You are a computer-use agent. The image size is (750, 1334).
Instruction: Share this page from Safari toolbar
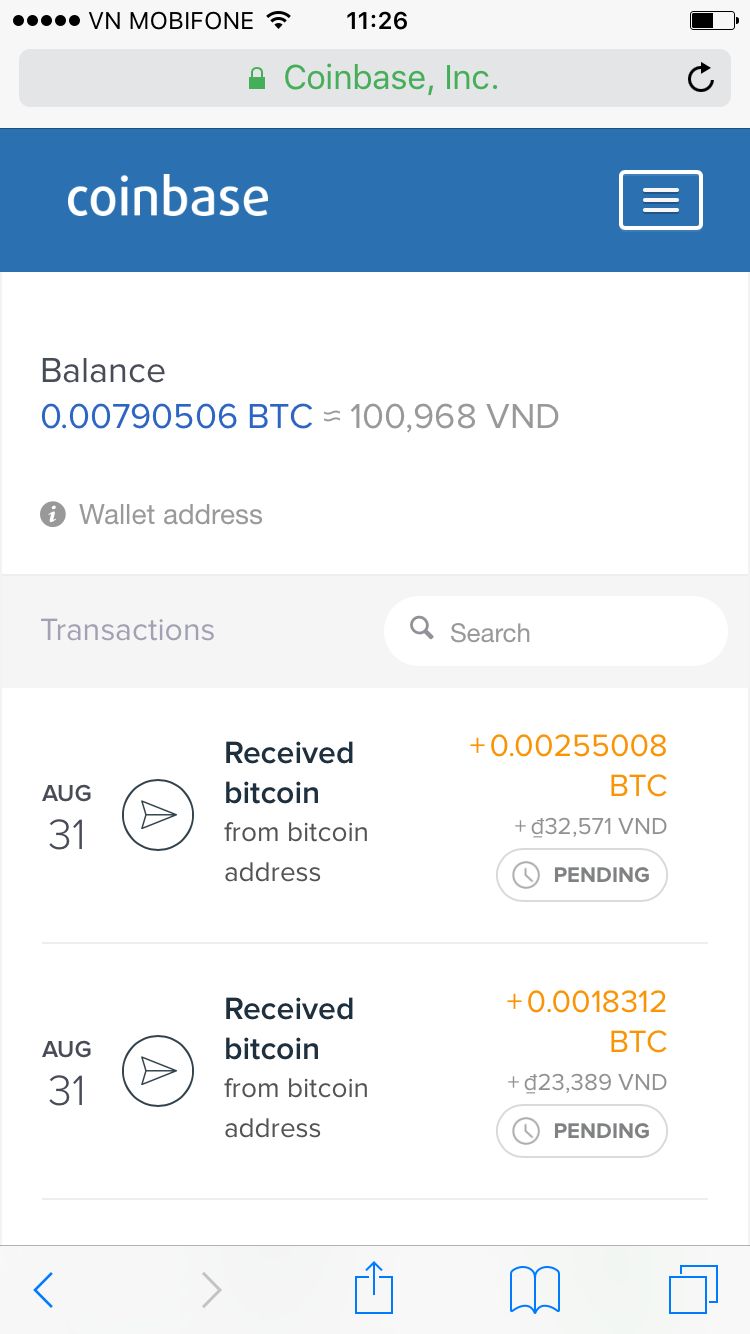pyautogui.click(x=374, y=1288)
